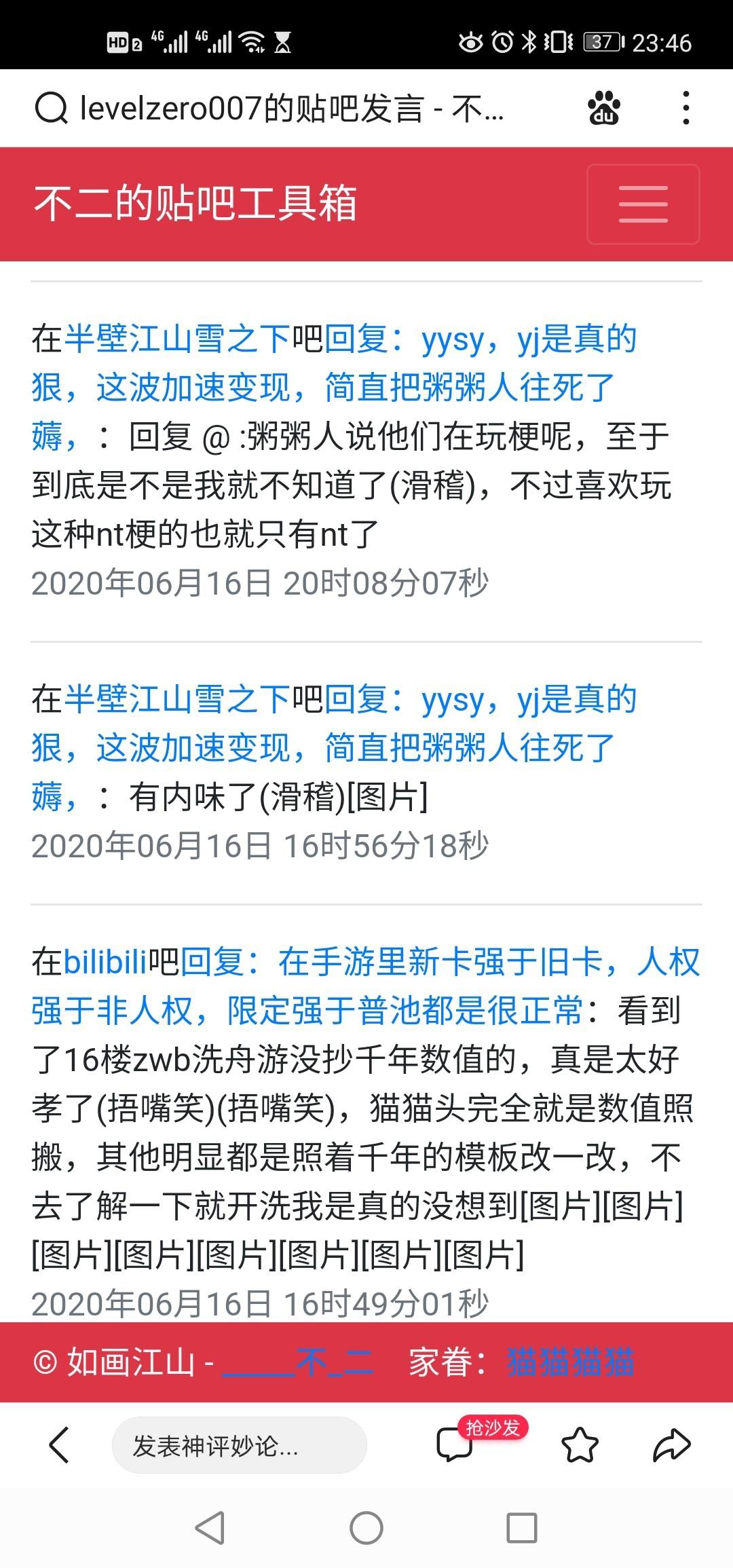Open the 猫猫猫猫 link in footer
This screenshot has width=733, height=1568.
pos(570,1362)
